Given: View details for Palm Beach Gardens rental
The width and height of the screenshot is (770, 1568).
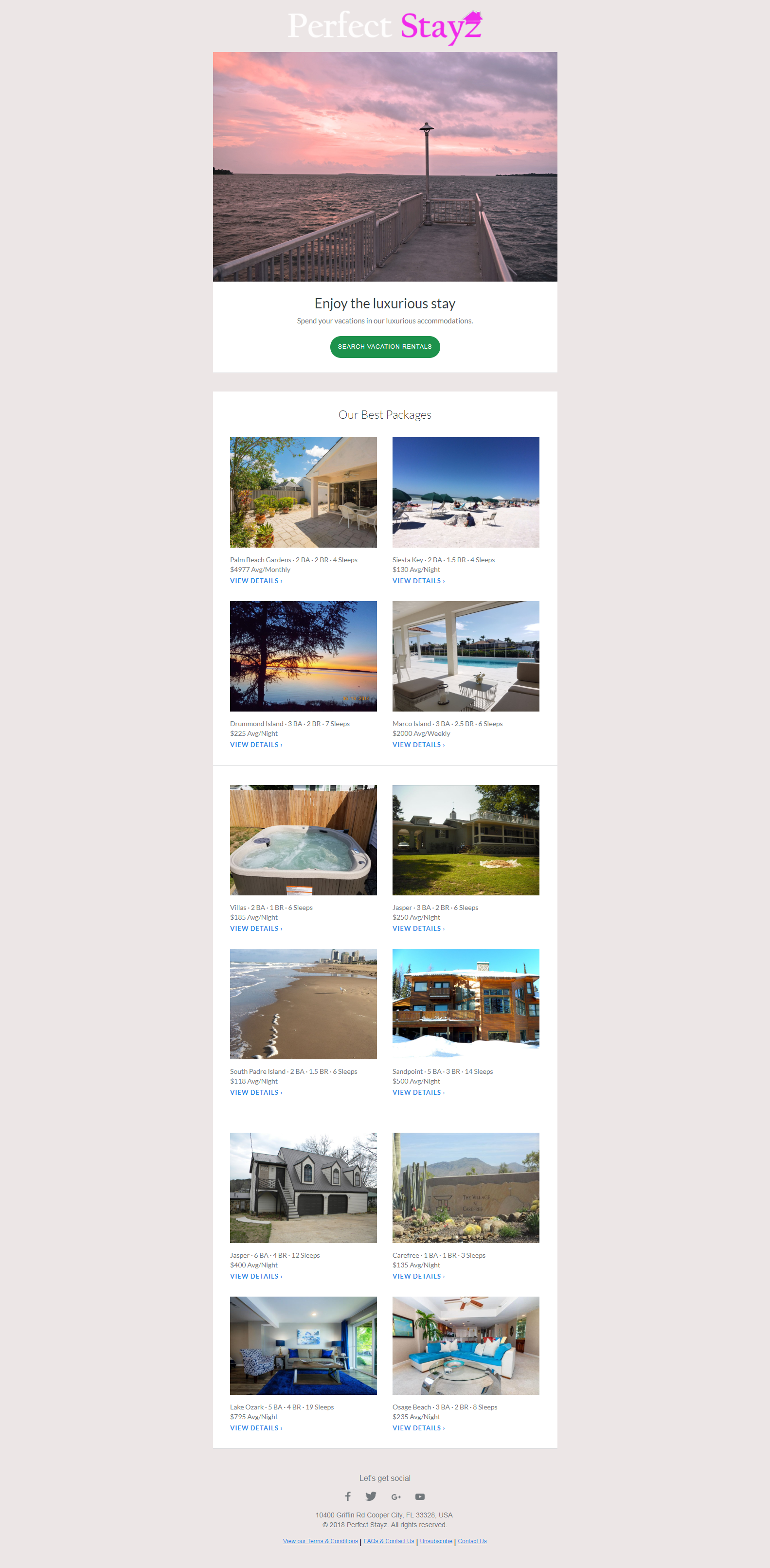Looking at the screenshot, I should (x=256, y=581).
